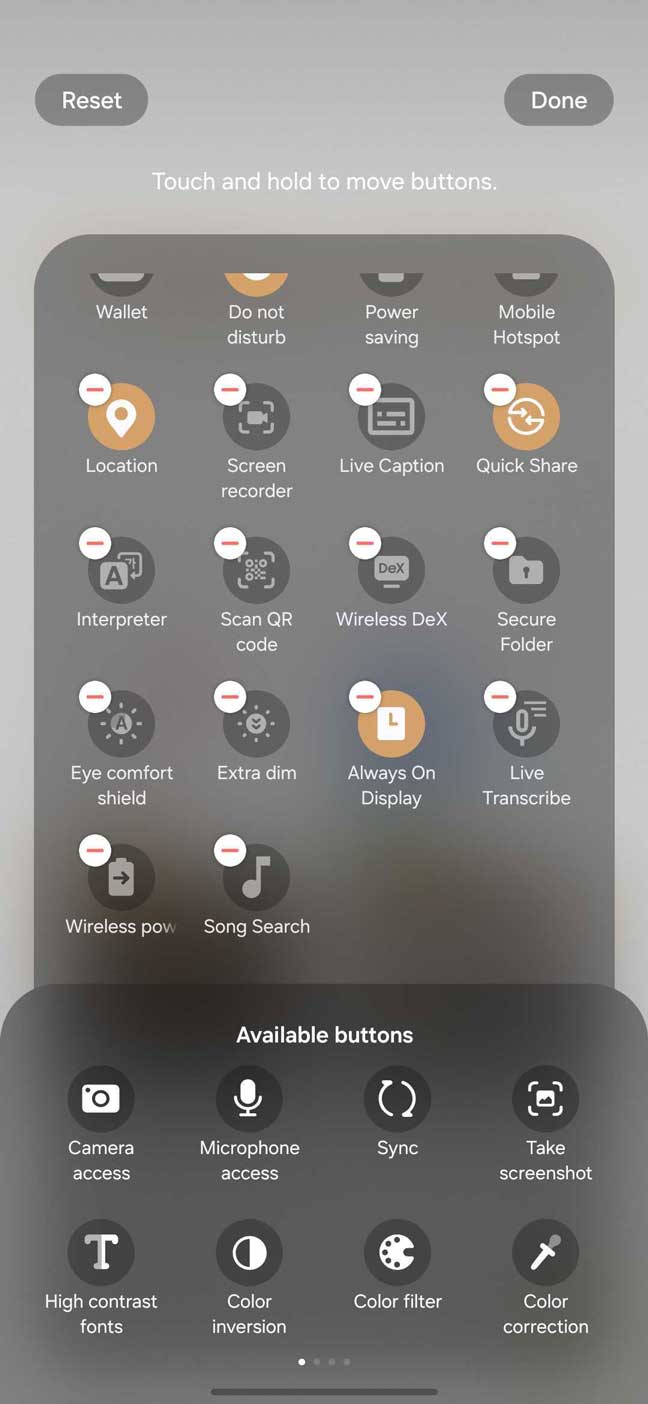The width and height of the screenshot is (648, 1404).
Task: Remove the Wireless DeX button
Action: pos(365,544)
